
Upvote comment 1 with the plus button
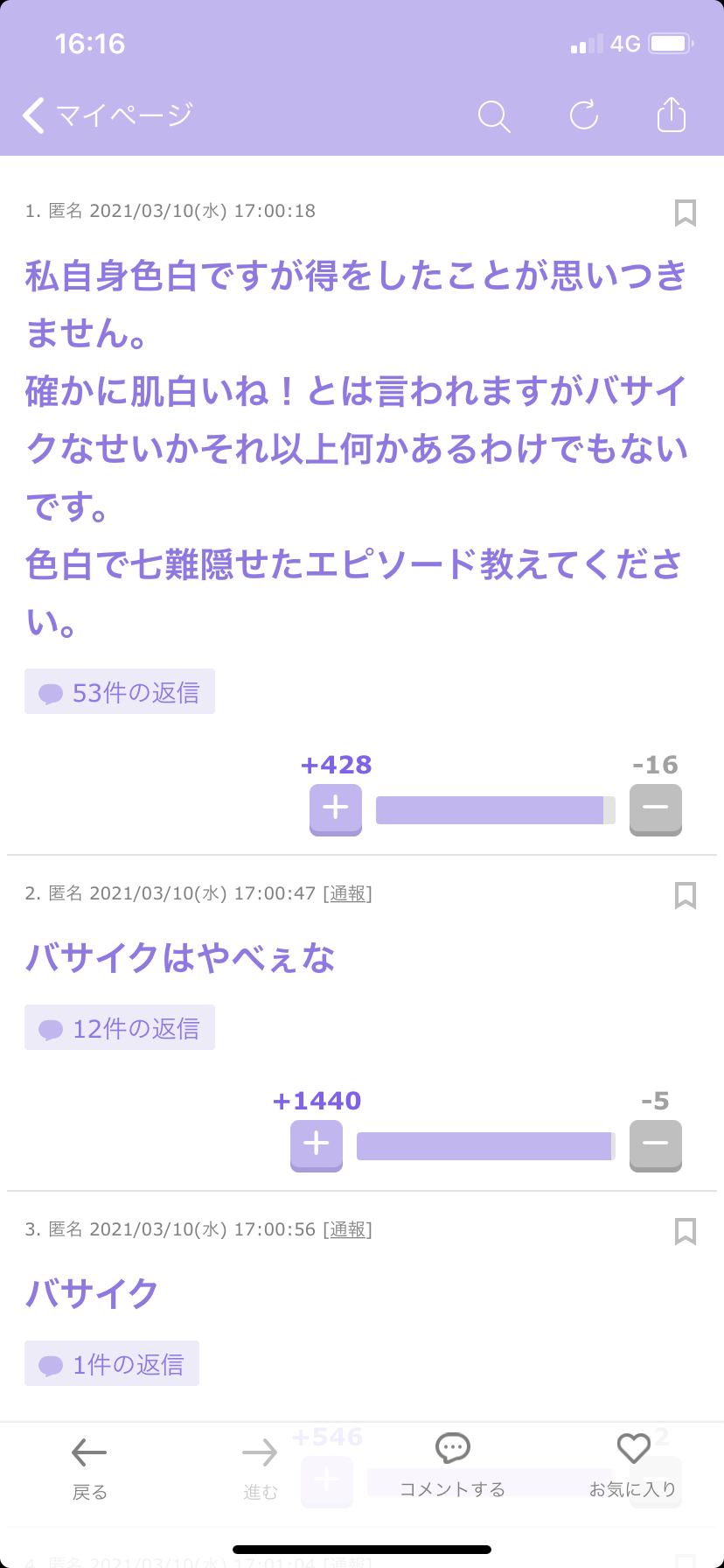pyautogui.click(x=336, y=809)
